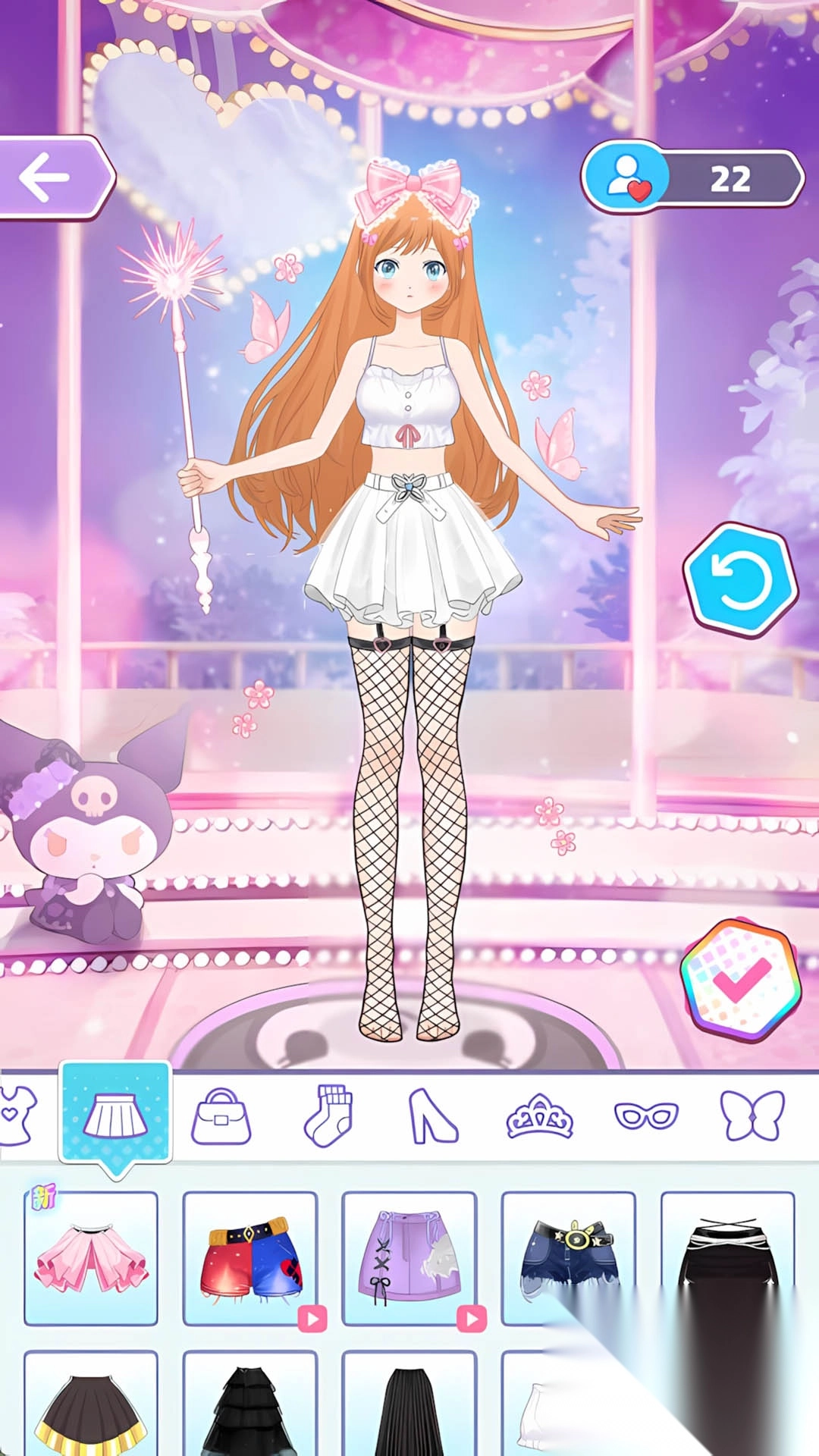
Task: Select the black skirt with yellow hem
Action: 91,1404
